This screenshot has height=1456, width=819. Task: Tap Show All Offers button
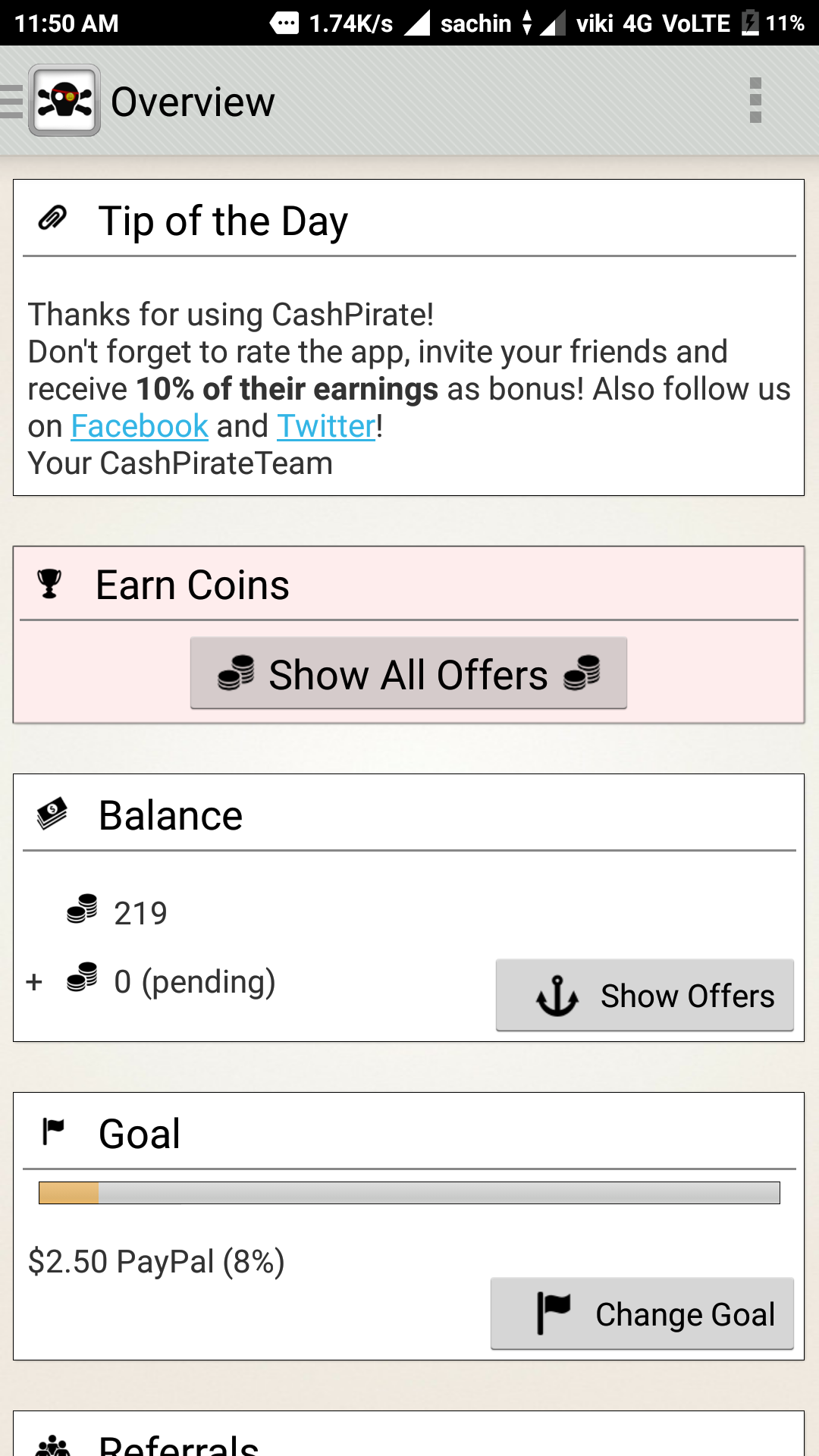pos(408,673)
